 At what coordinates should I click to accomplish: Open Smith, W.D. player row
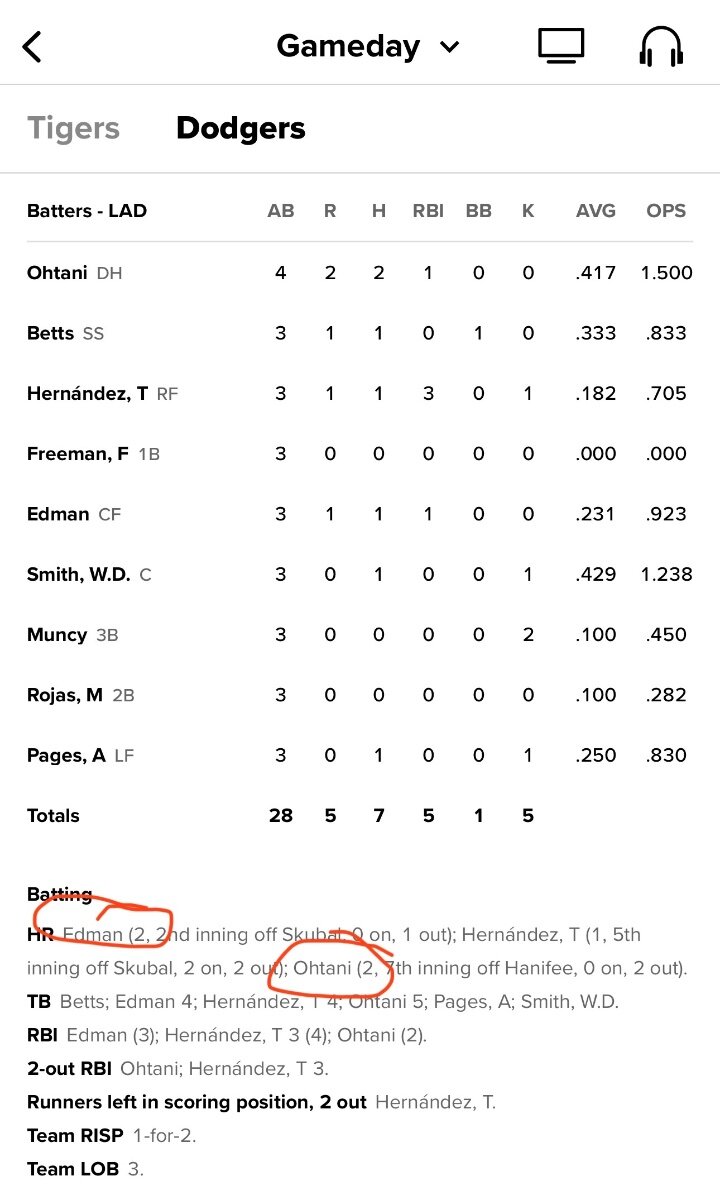tap(360, 574)
